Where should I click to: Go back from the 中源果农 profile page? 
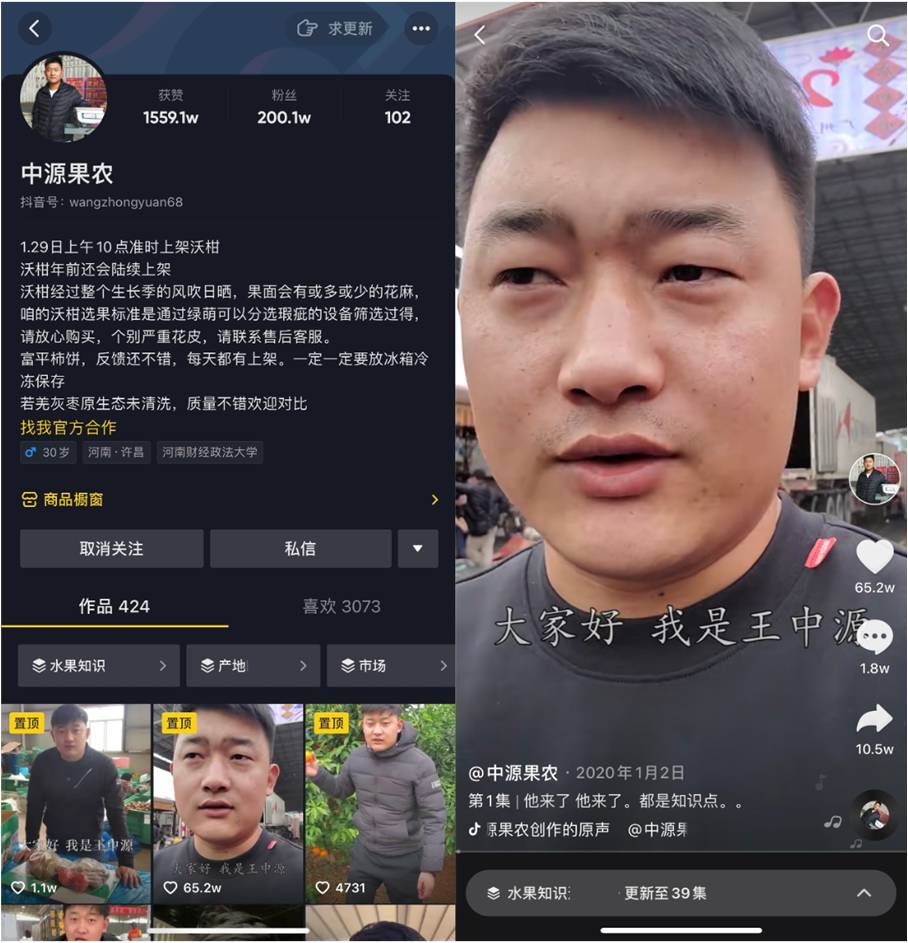[x=34, y=28]
